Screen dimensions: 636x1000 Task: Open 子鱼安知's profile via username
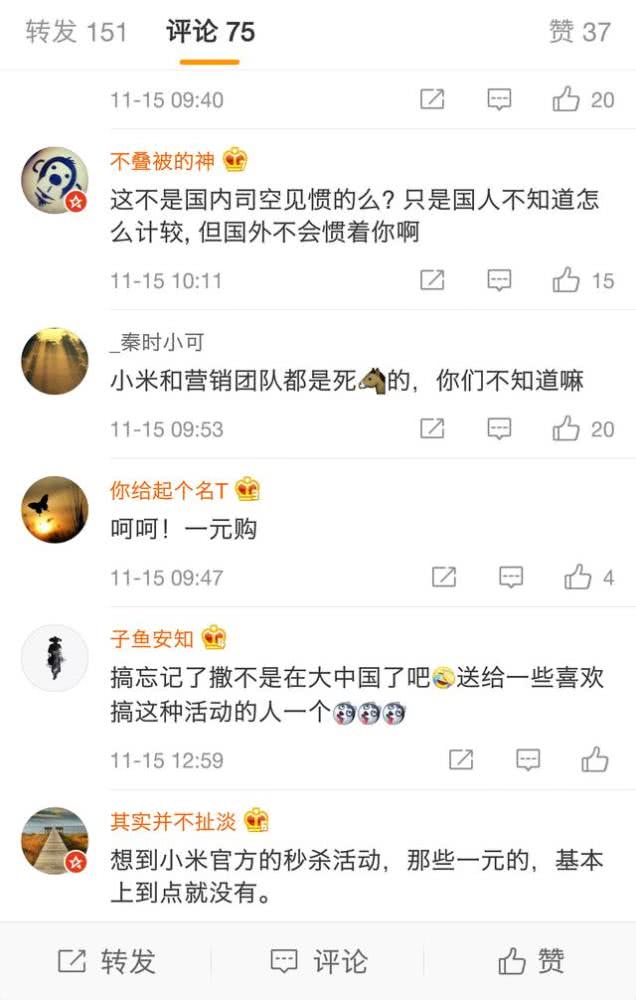pos(152,638)
